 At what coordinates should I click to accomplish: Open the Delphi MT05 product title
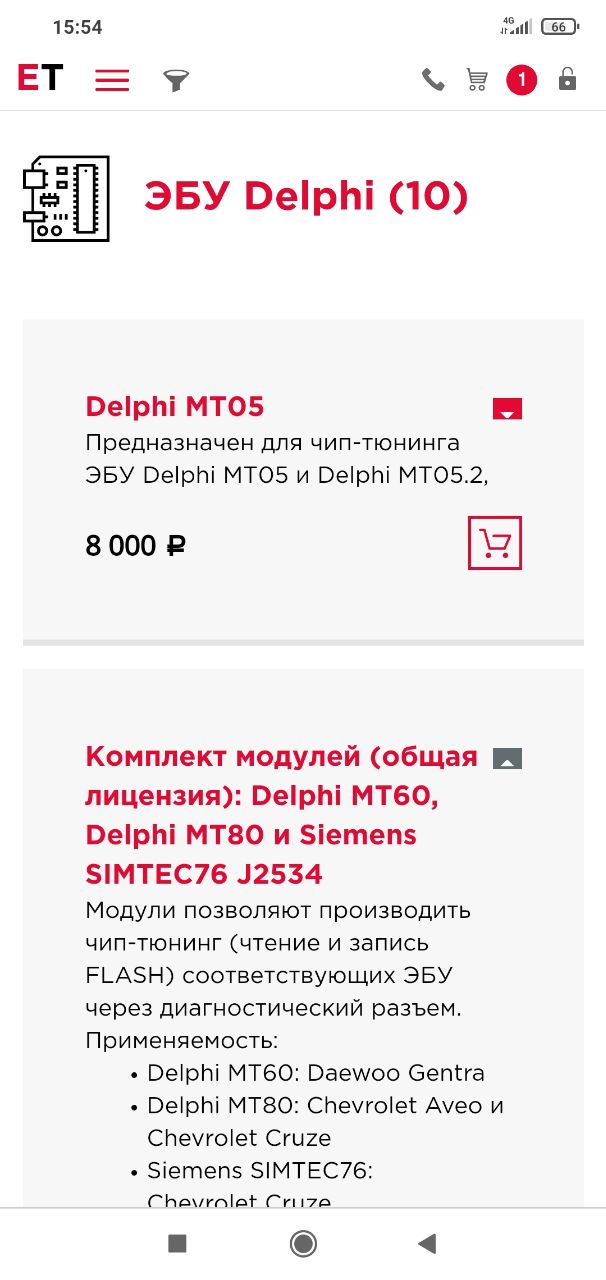(x=175, y=407)
